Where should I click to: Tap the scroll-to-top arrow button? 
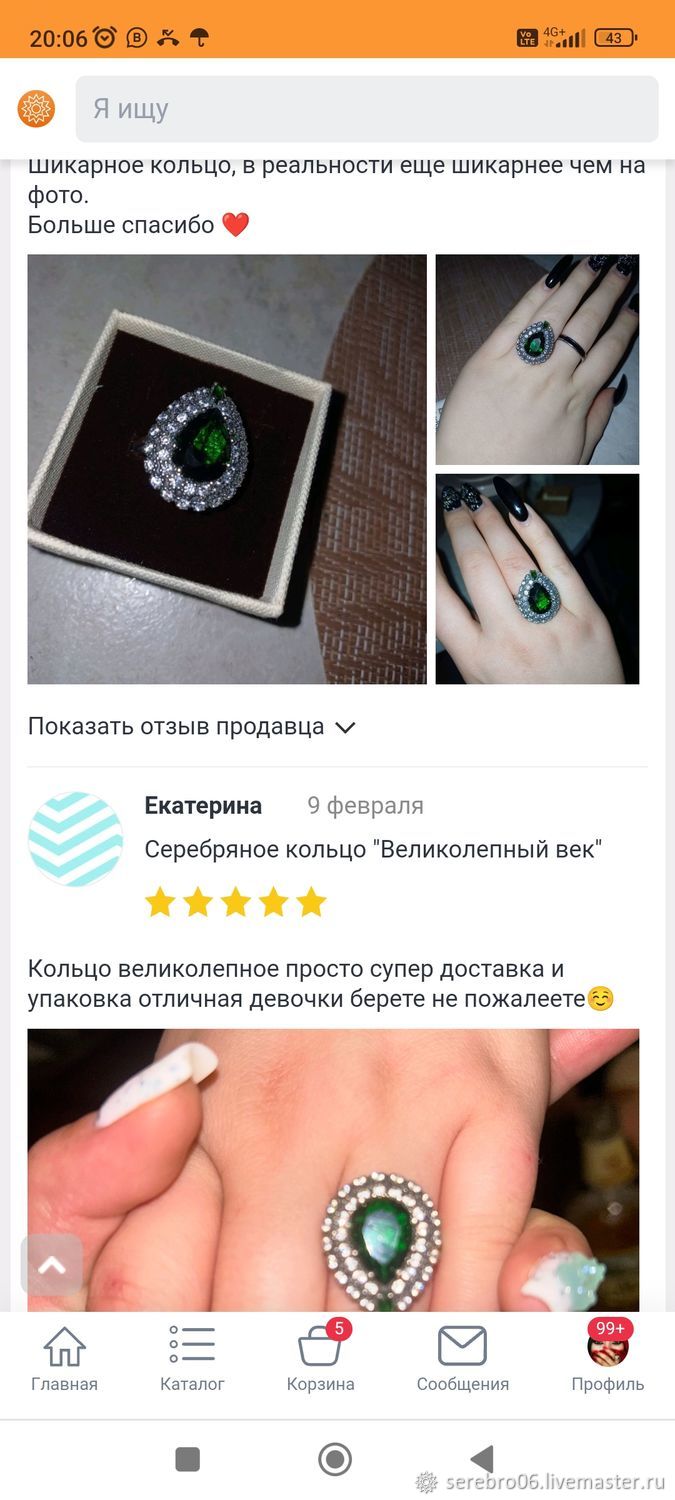coord(52,1265)
